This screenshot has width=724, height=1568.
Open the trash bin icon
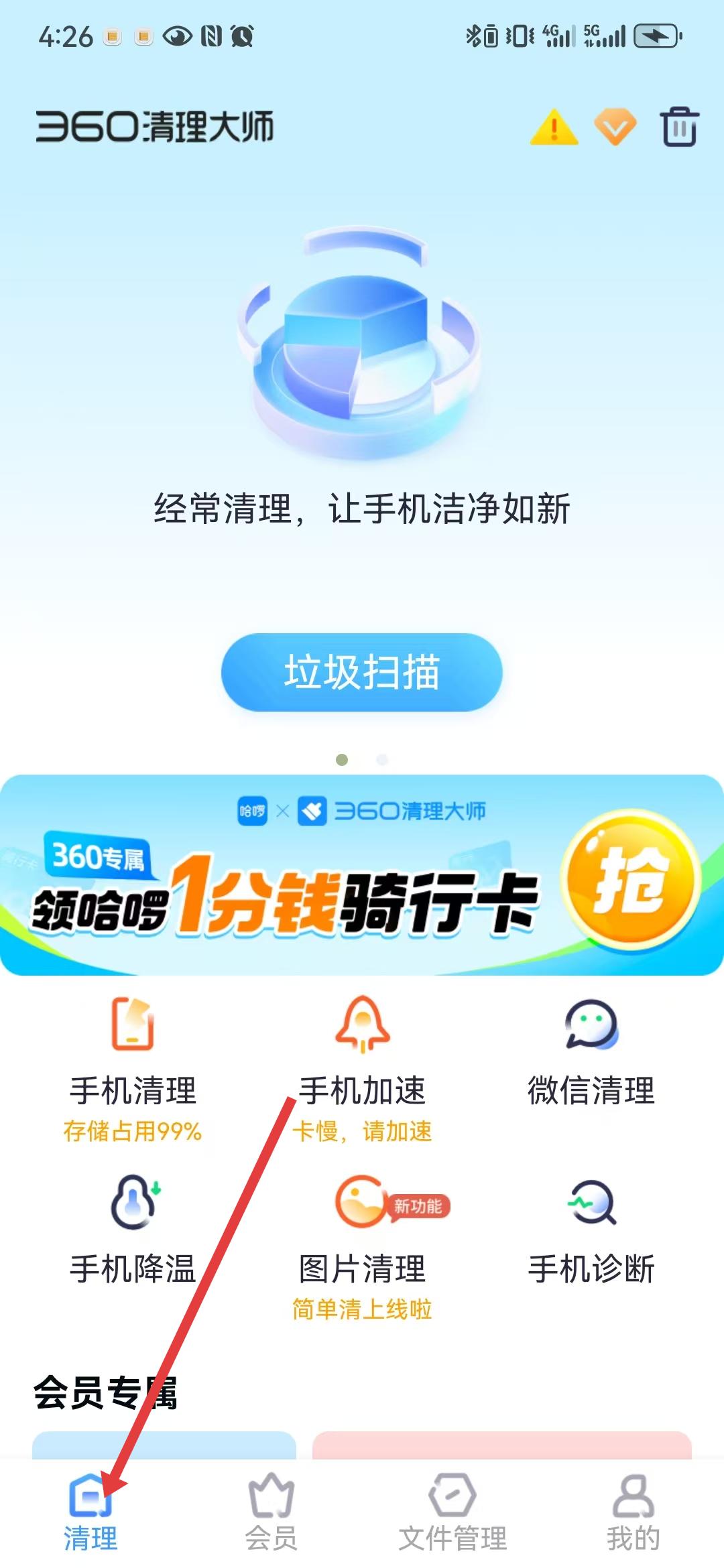coord(679,126)
